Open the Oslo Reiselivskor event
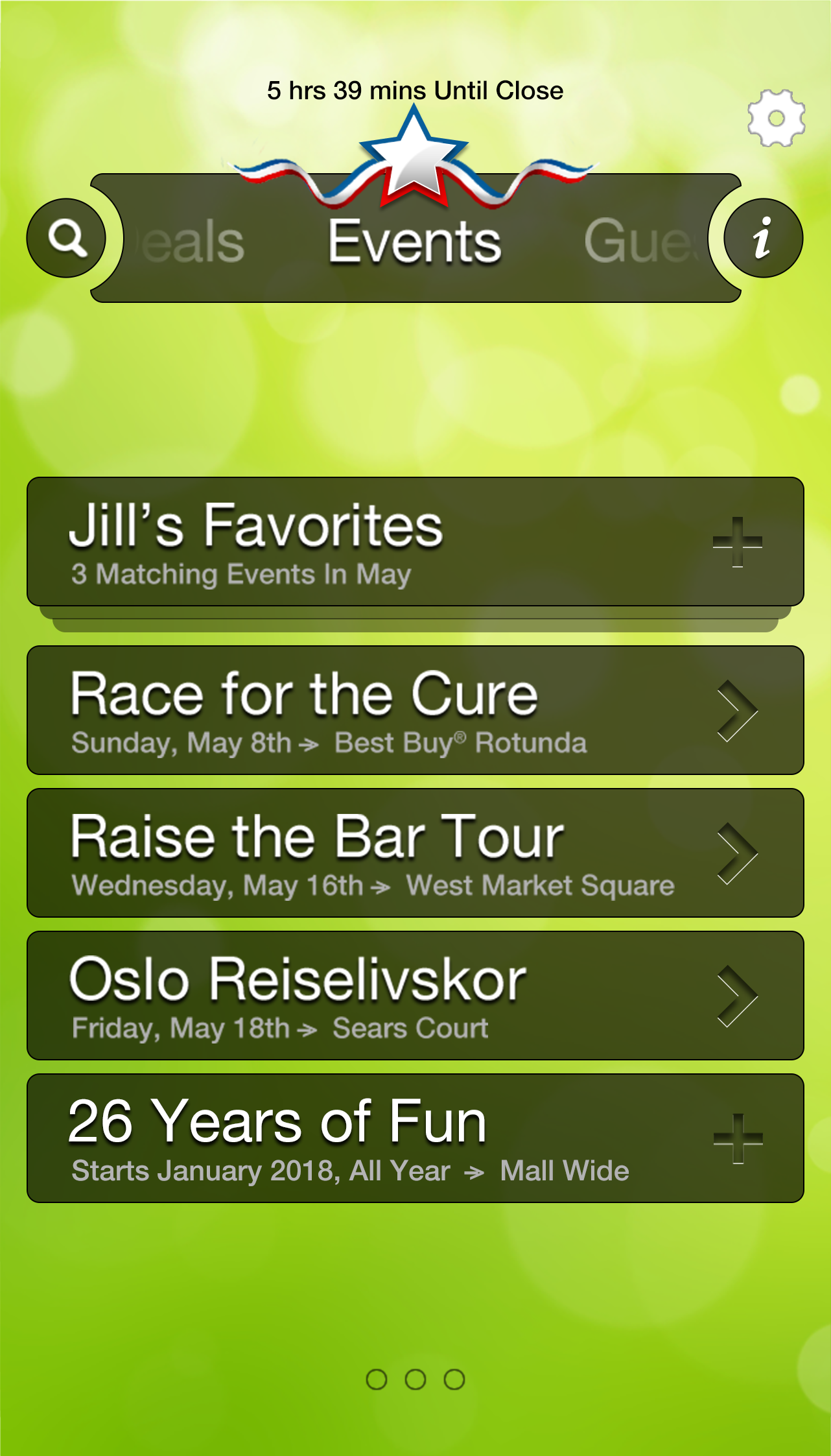The height and width of the screenshot is (1456, 831). [x=415, y=996]
